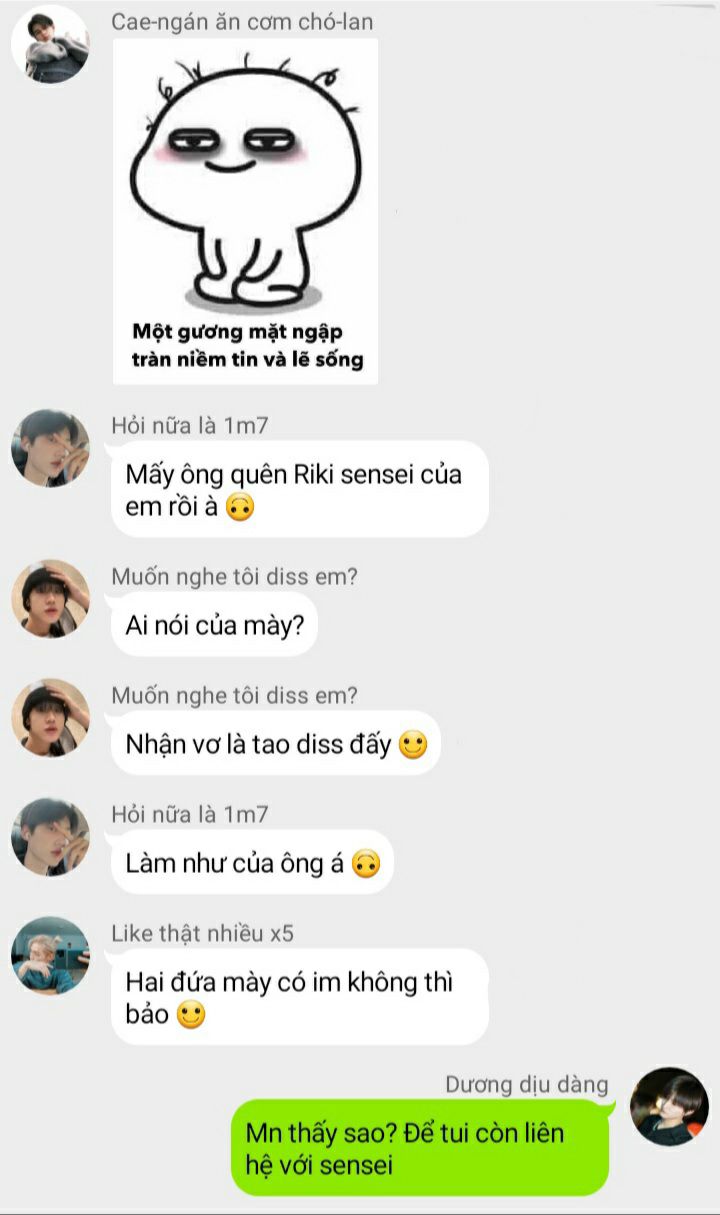View the profile of Like thật nhiều x5

click(50, 956)
